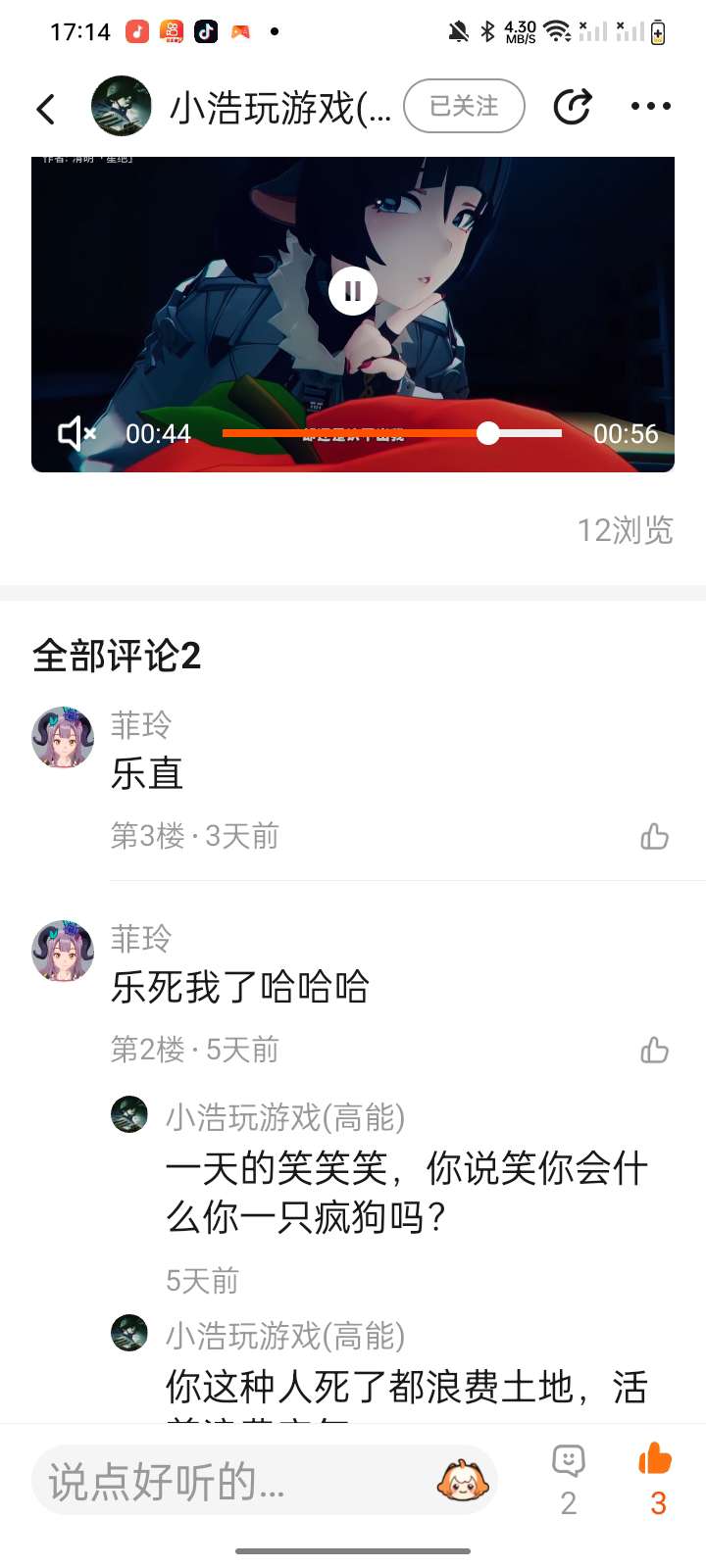Open 菲玲's avatar on the 第3楼 comment
This screenshot has width=706, height=1568.
pos(63,737)
